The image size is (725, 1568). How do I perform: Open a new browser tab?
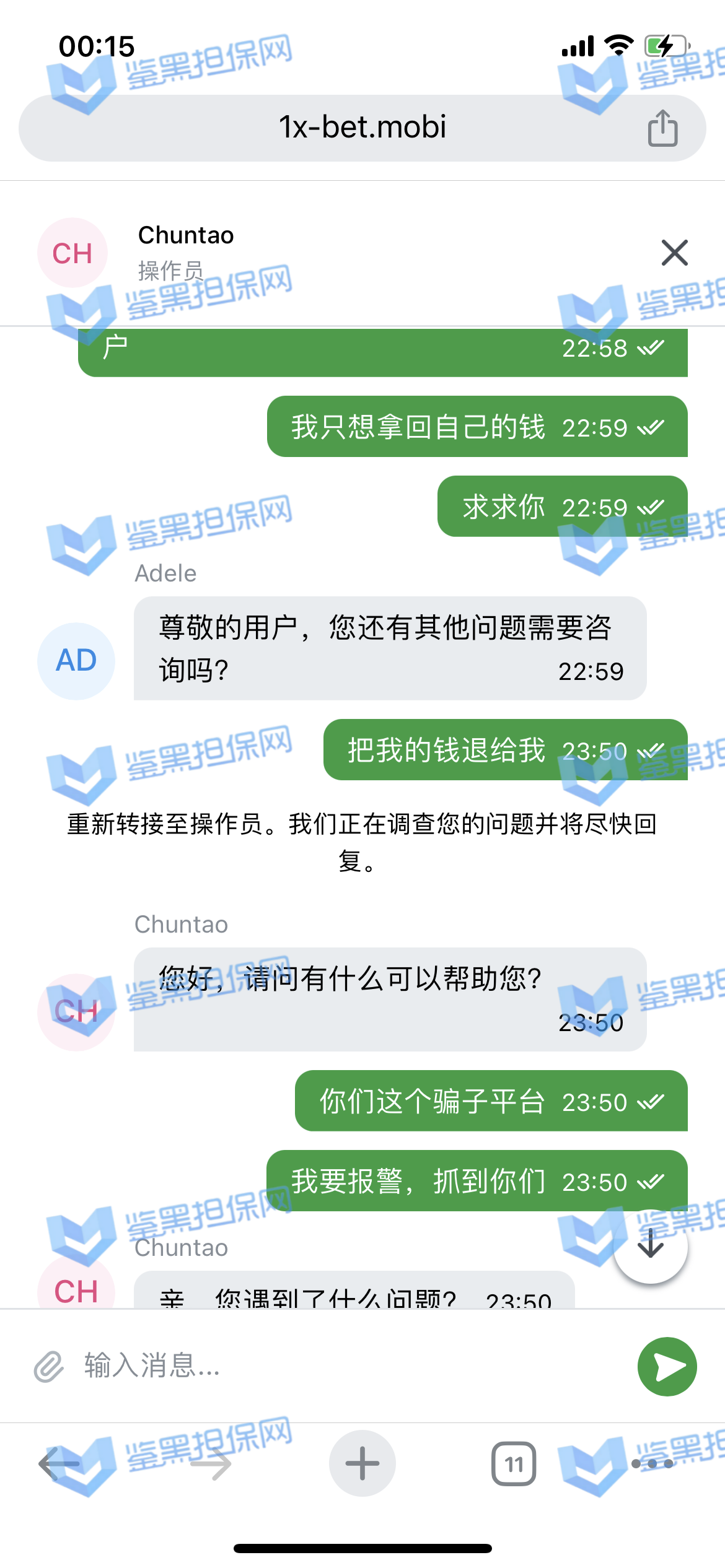(x=362, y=1464)
